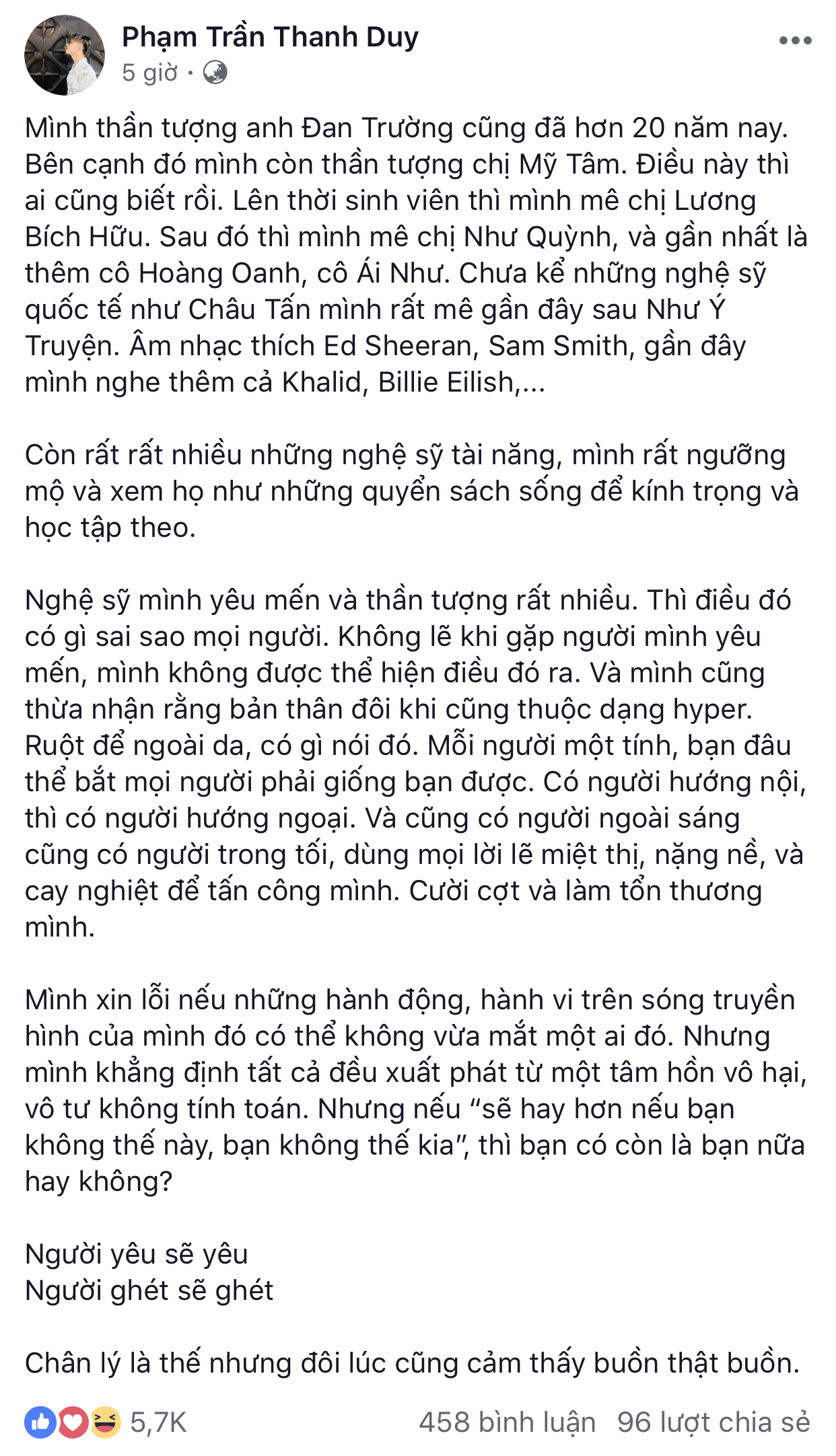The height and width of the screenshot is (1456, 836).
Task: Open the 458 bình luận comments
Action: [507, 1422]
